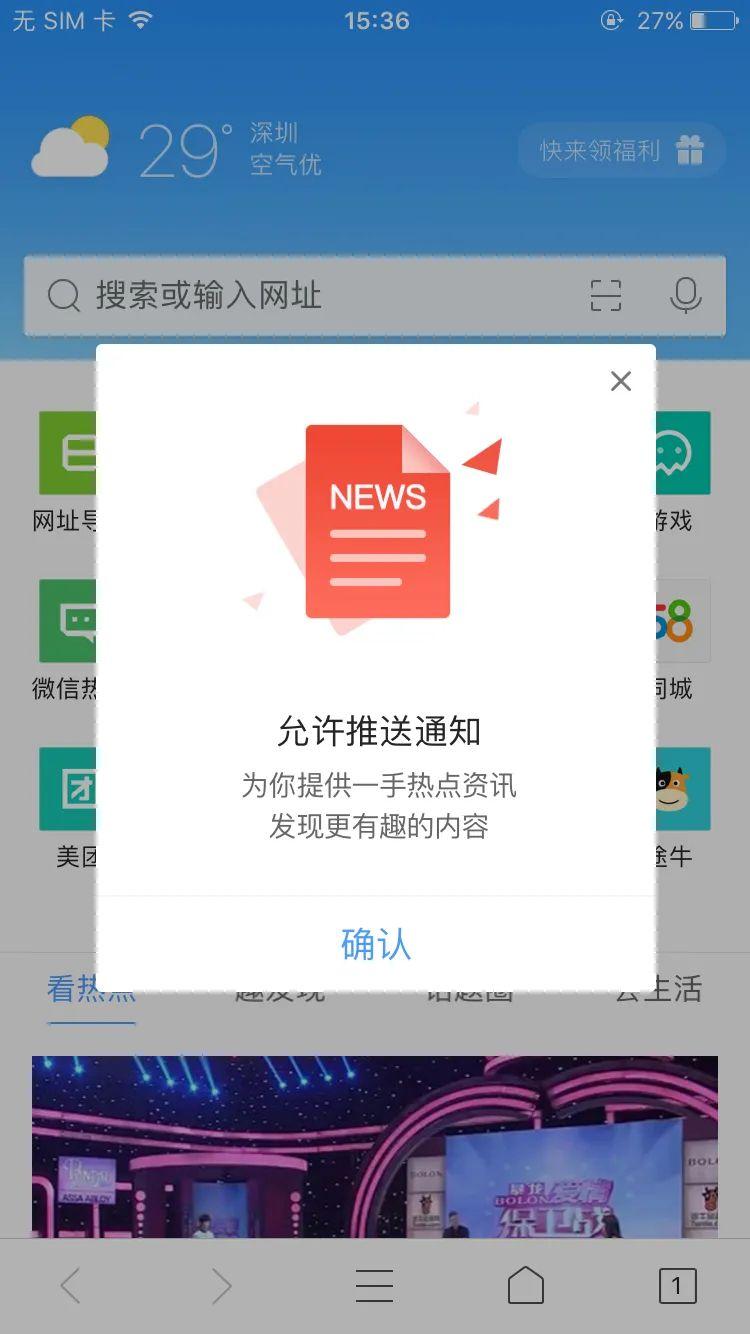This screenshot has width=750, height=1334.
Task: Open the stage show news thumbnail
Action: (x=375, y=1148)
